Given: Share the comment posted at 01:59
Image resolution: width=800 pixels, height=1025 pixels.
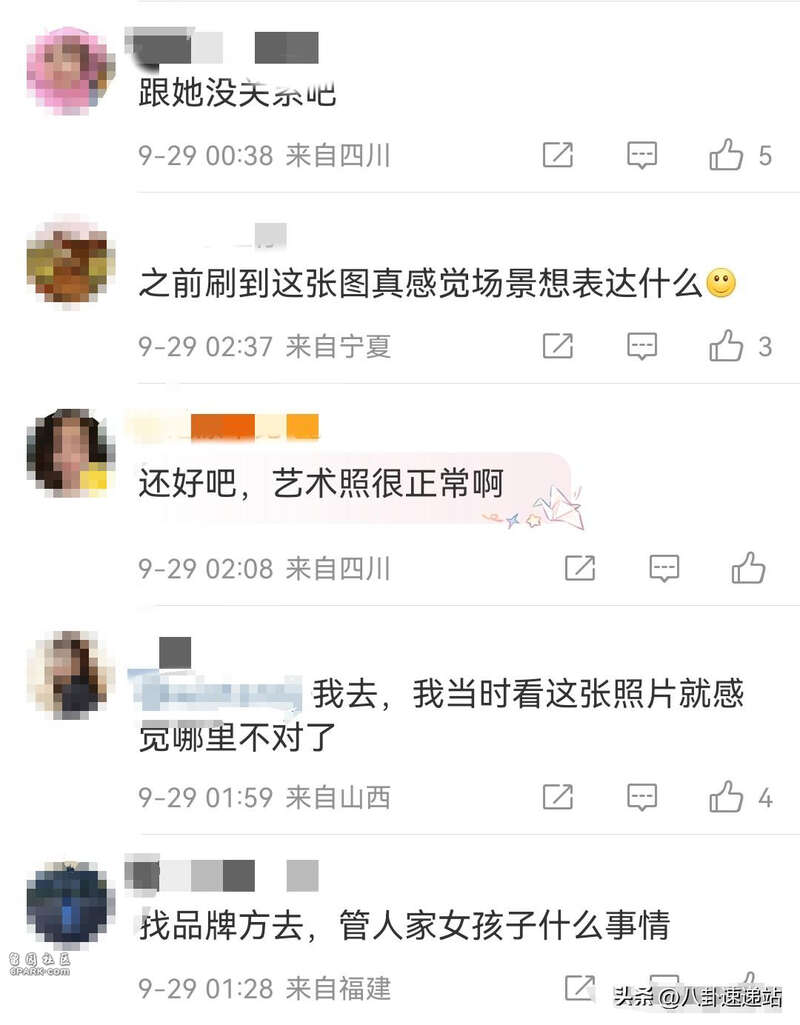Looking at the screenshot, I should point(557,798).
